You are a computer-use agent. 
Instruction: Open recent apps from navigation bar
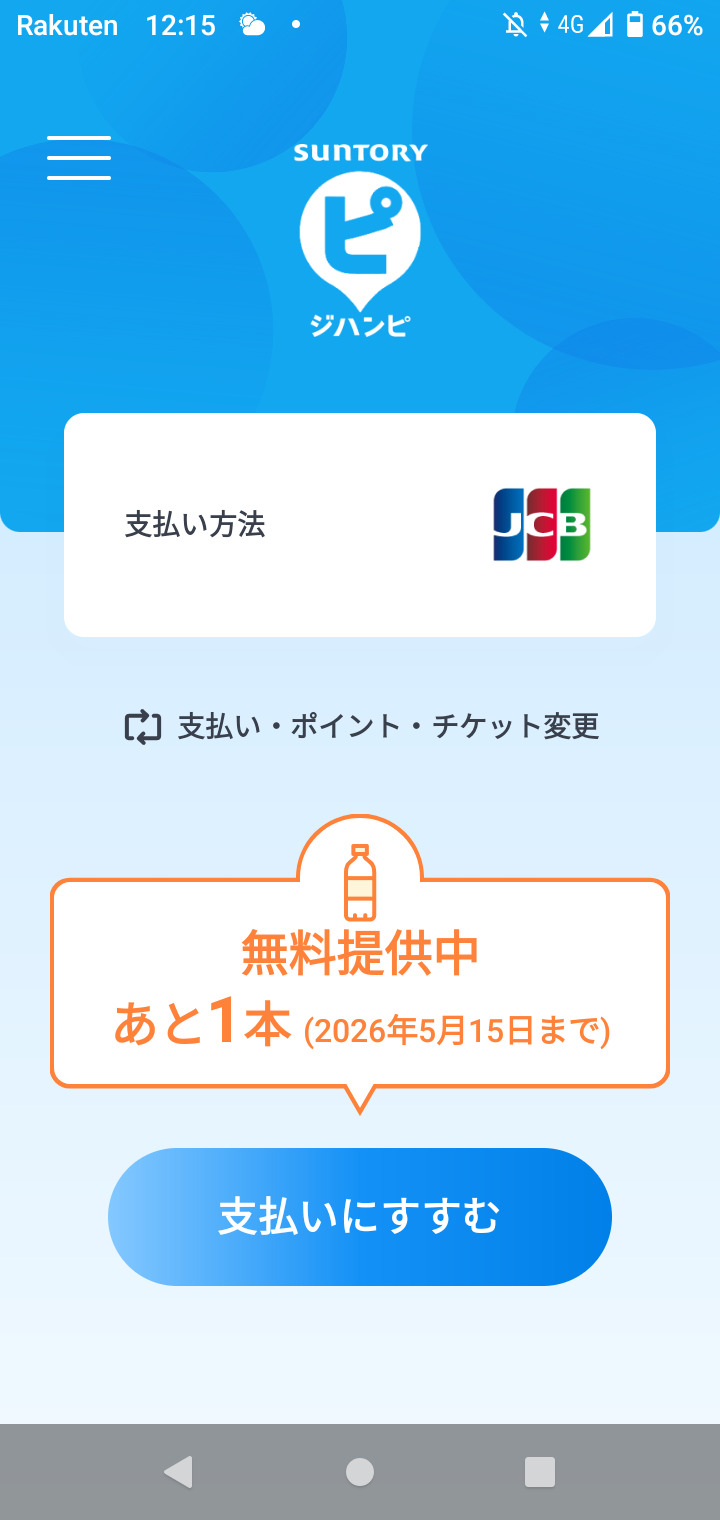[x=540, y=1472]
